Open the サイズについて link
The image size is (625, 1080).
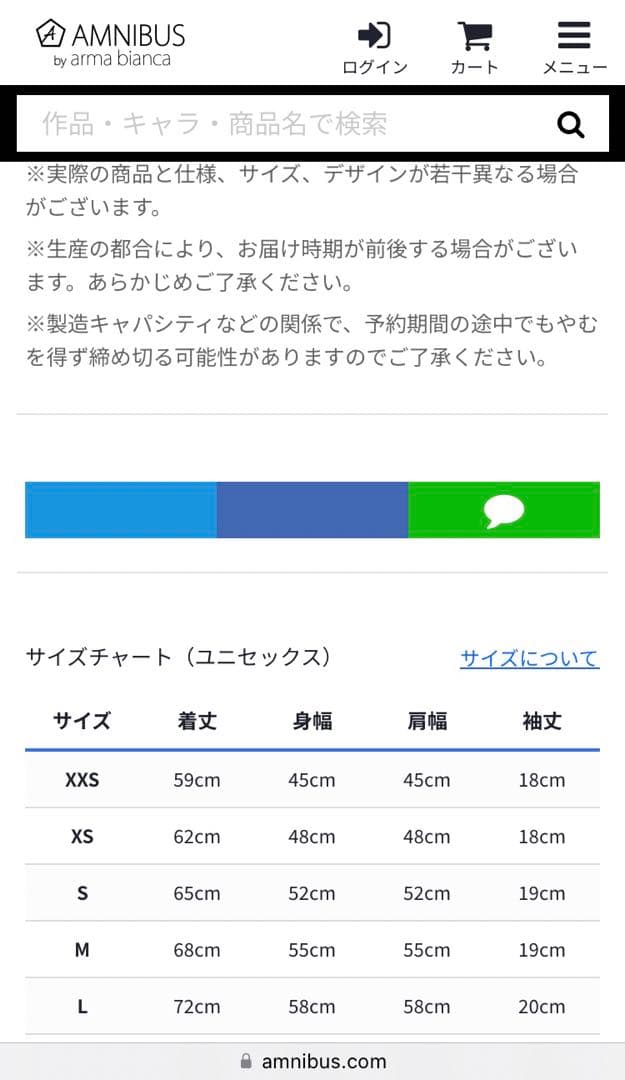pyautogui.click(x=529, y=658)
